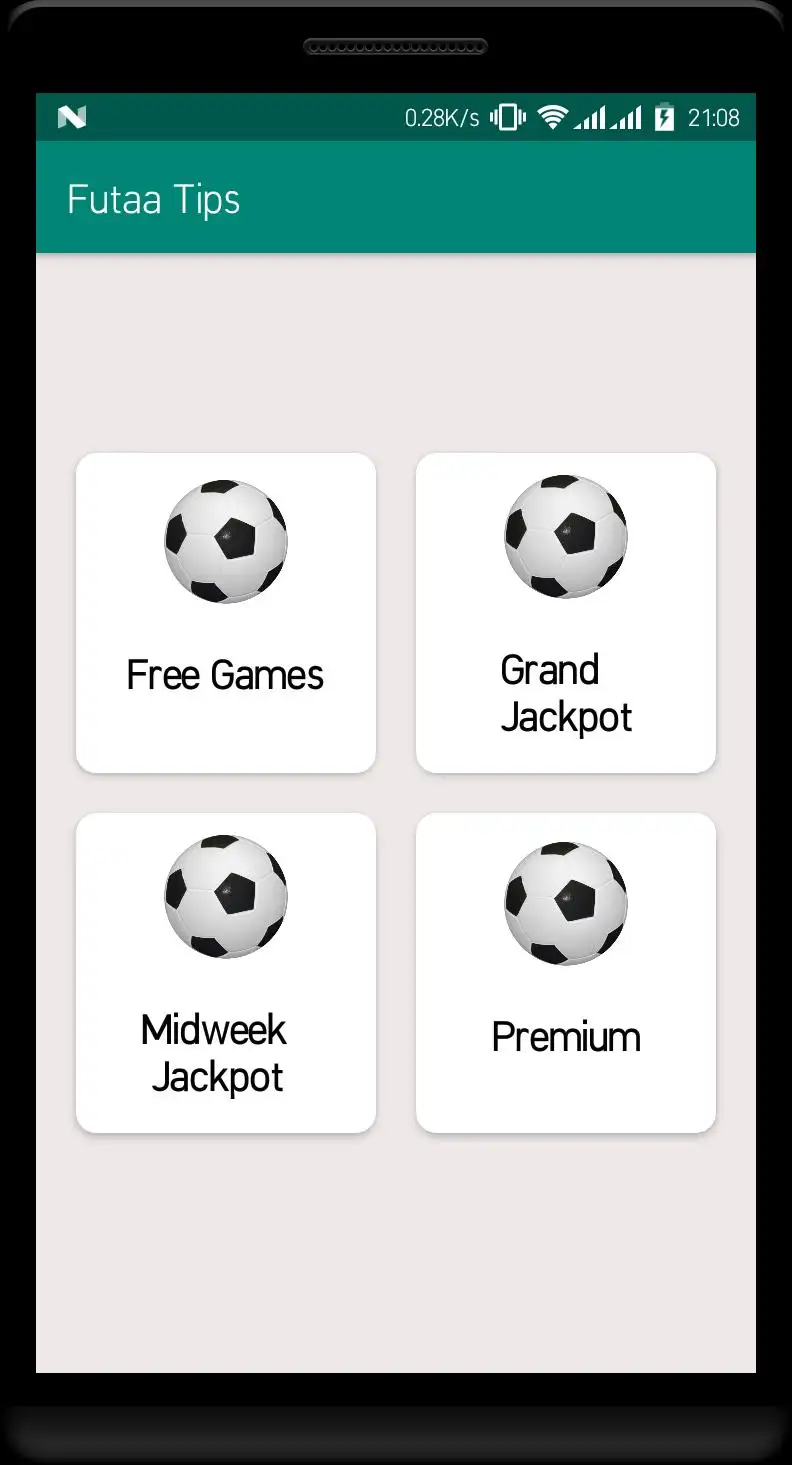
Task: View Midweek Jackpot tips
Action: [226, 973]
